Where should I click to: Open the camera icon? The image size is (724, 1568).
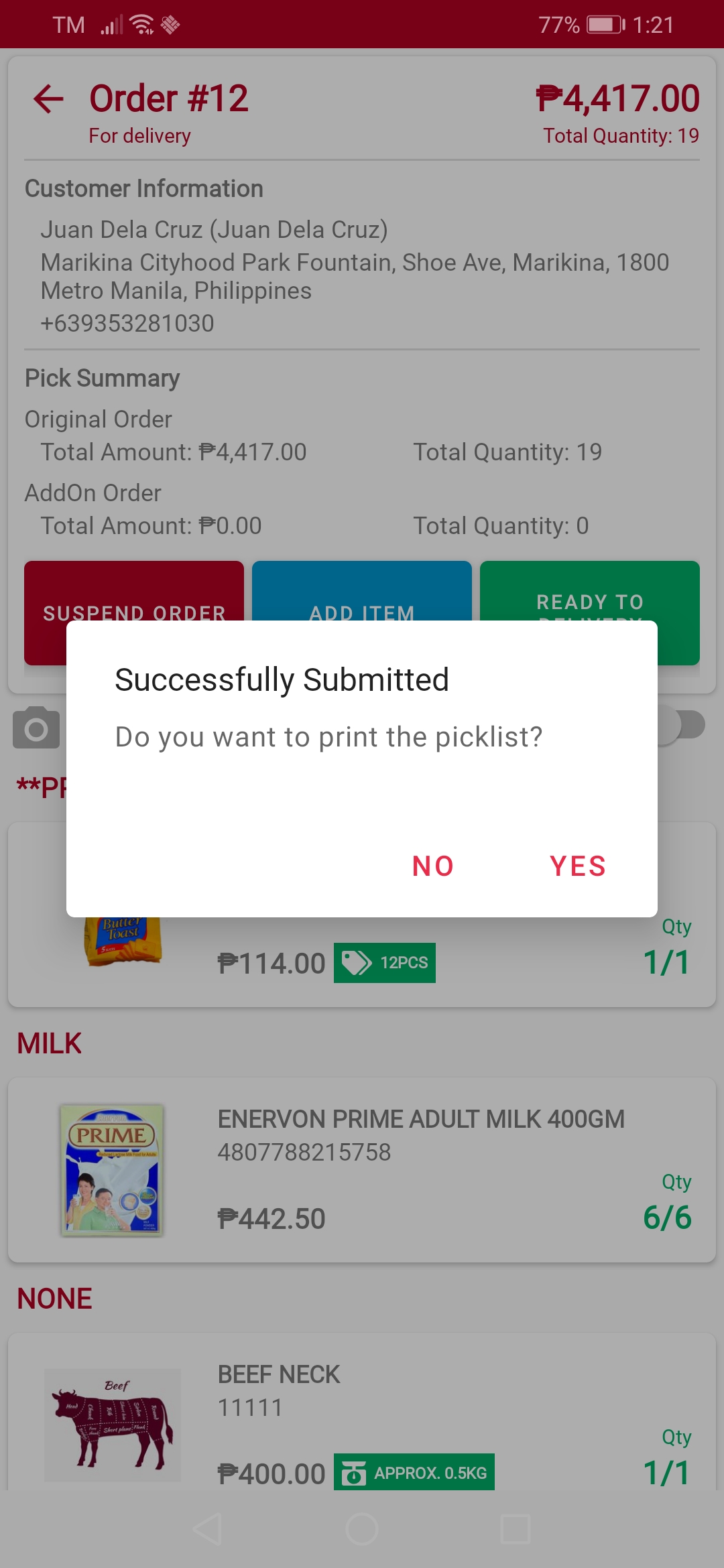click(x=36, y=728)
